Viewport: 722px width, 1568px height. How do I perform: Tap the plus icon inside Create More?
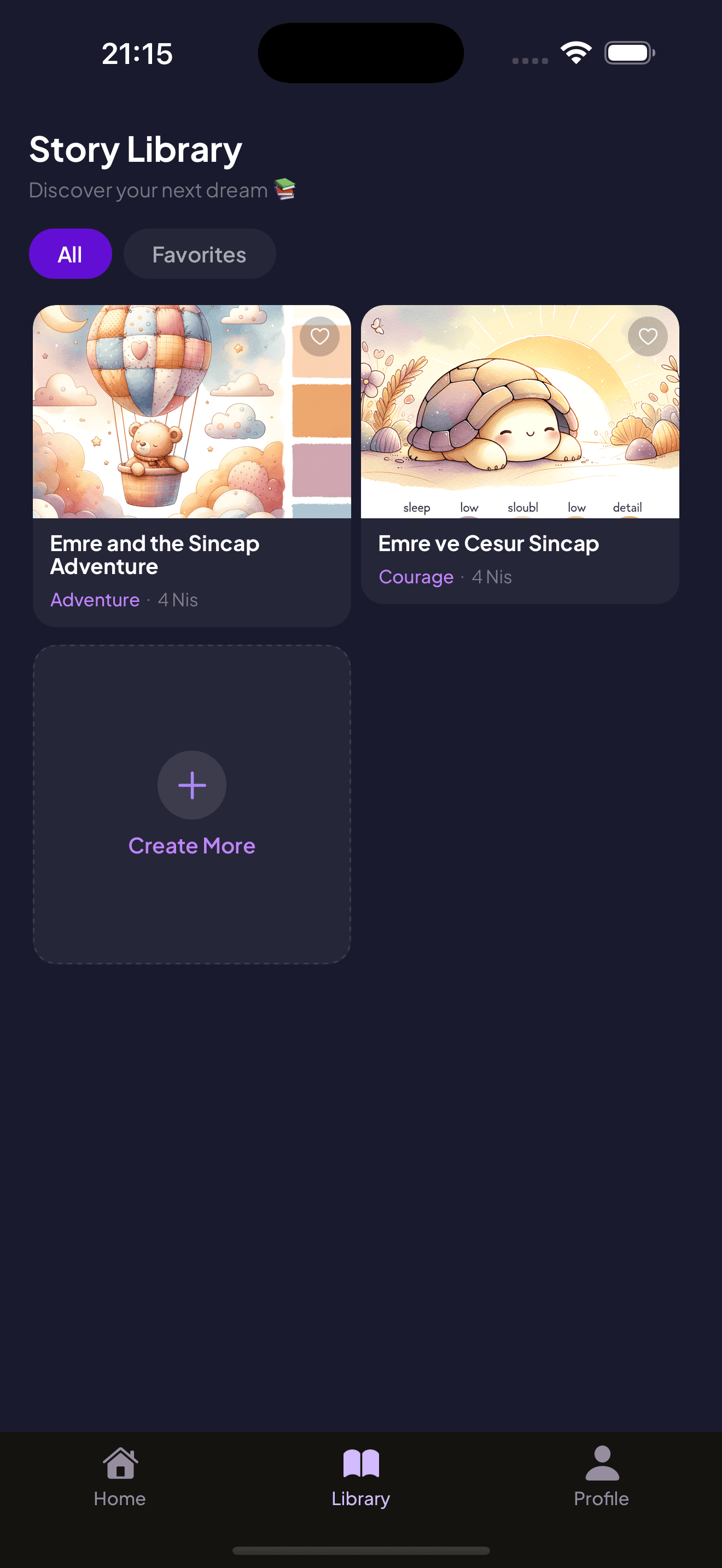coord(192,785)
